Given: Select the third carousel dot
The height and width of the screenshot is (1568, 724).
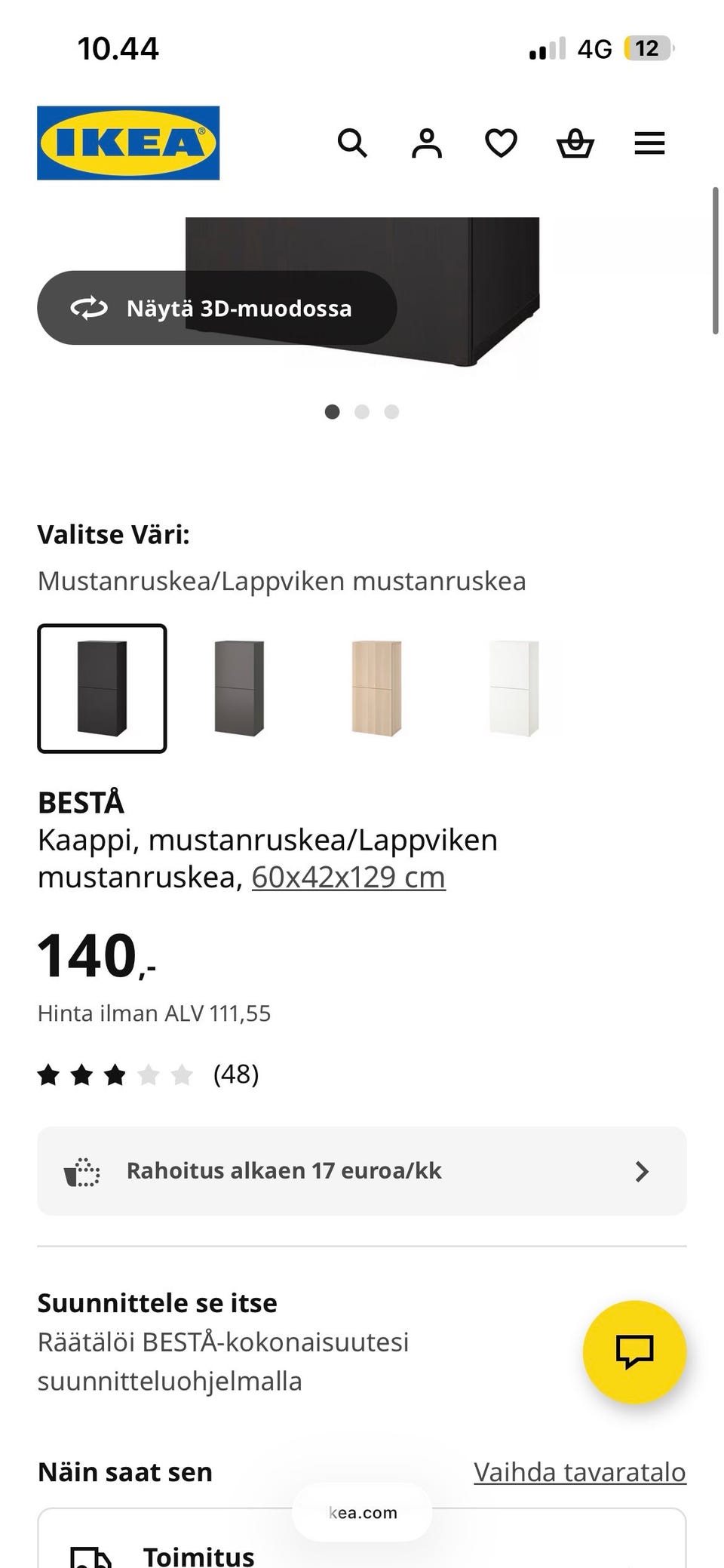Looking at the screenshot, I should click(391, 412).
